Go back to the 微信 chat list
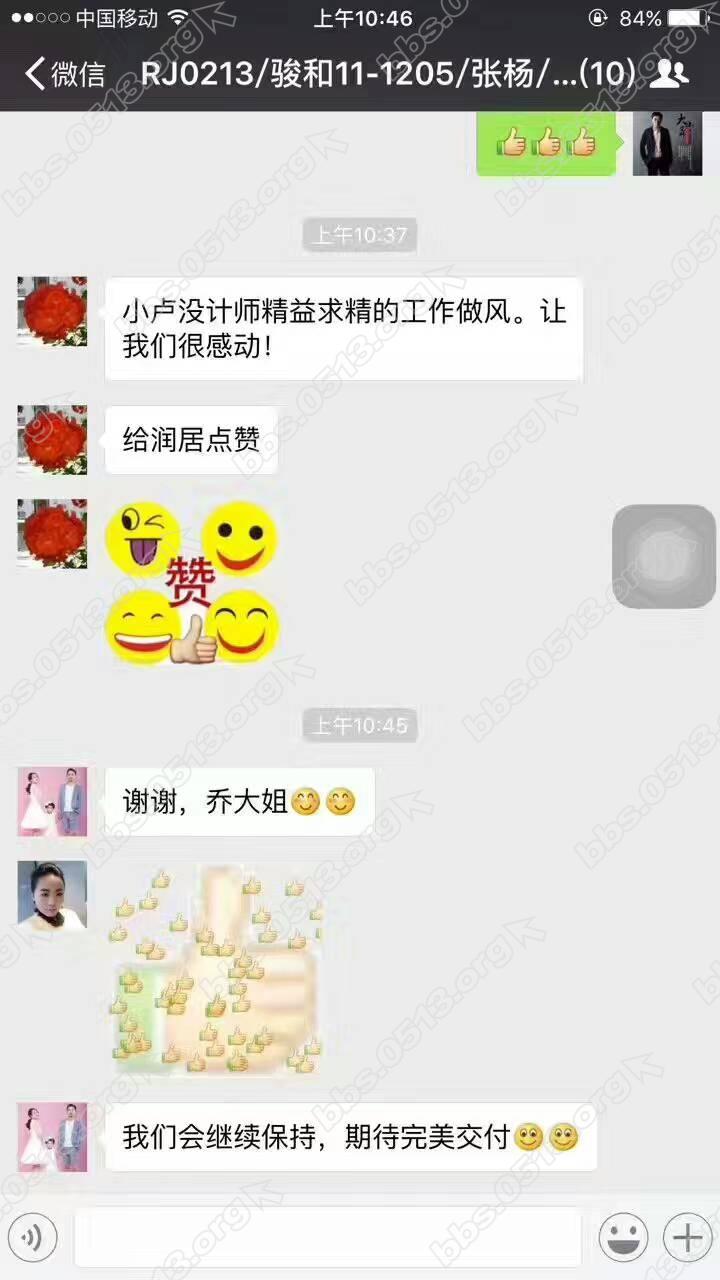 pyautogui.click(x=66, y=74)
